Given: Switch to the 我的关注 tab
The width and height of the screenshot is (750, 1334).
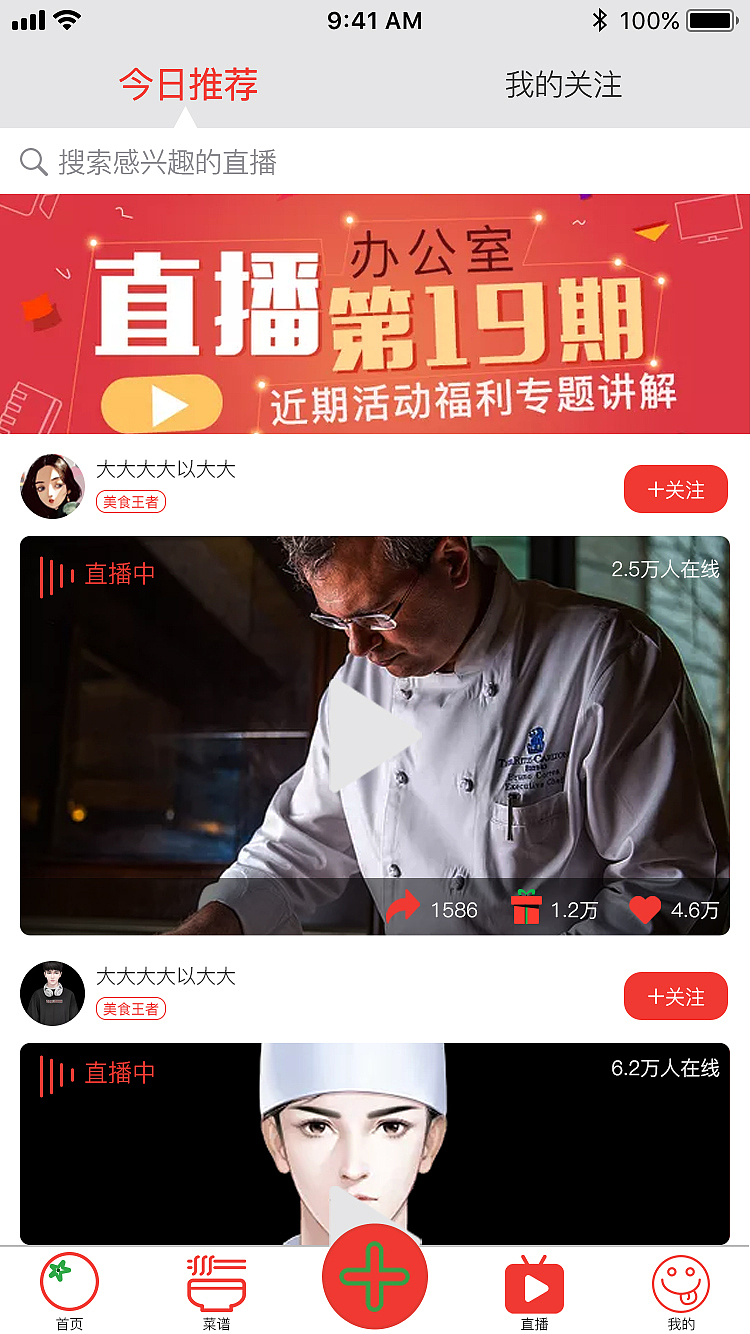Looking at the screenshot, I should coord(563,86).
